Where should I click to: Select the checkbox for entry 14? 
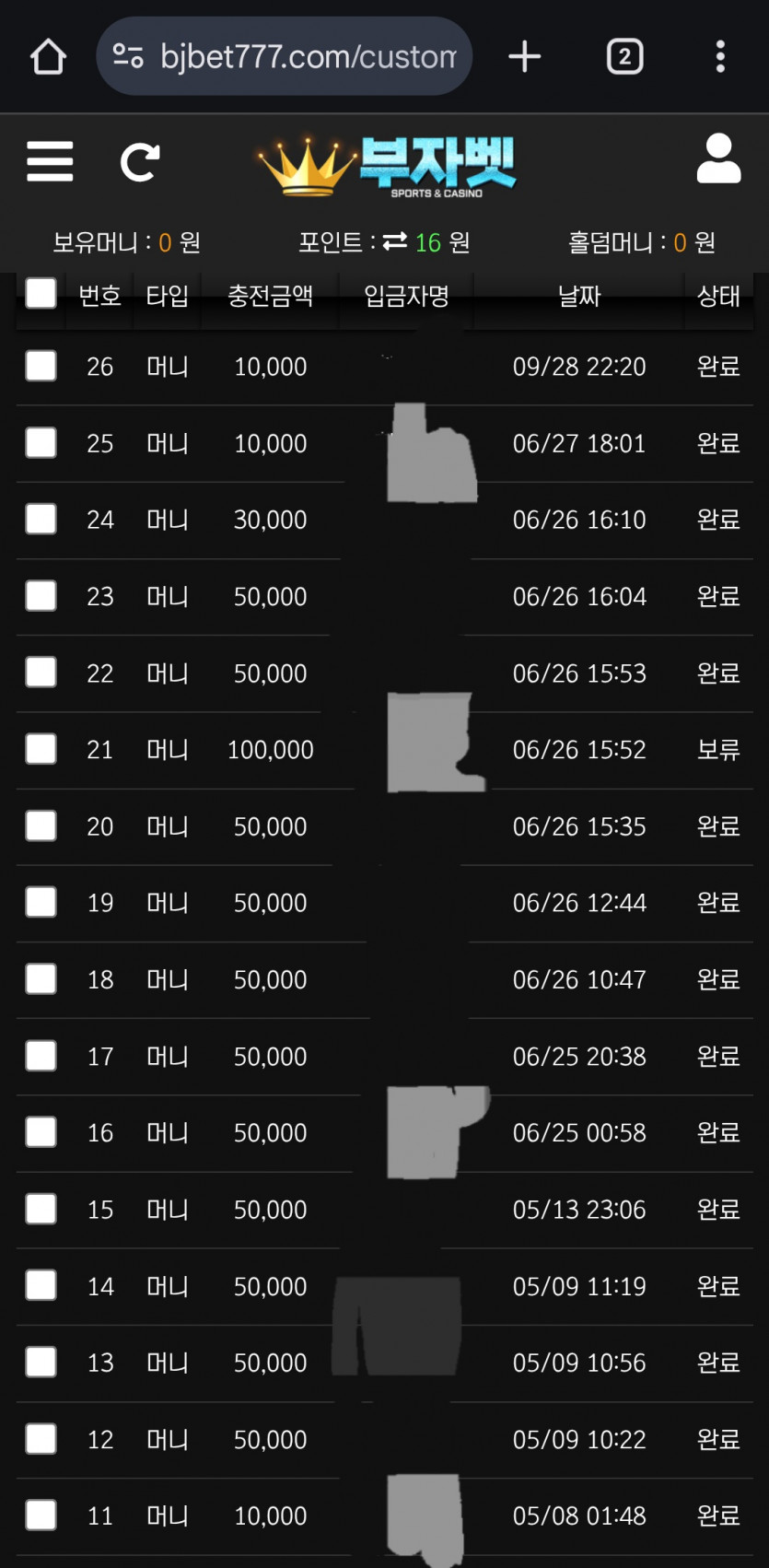click(41, 1285)
